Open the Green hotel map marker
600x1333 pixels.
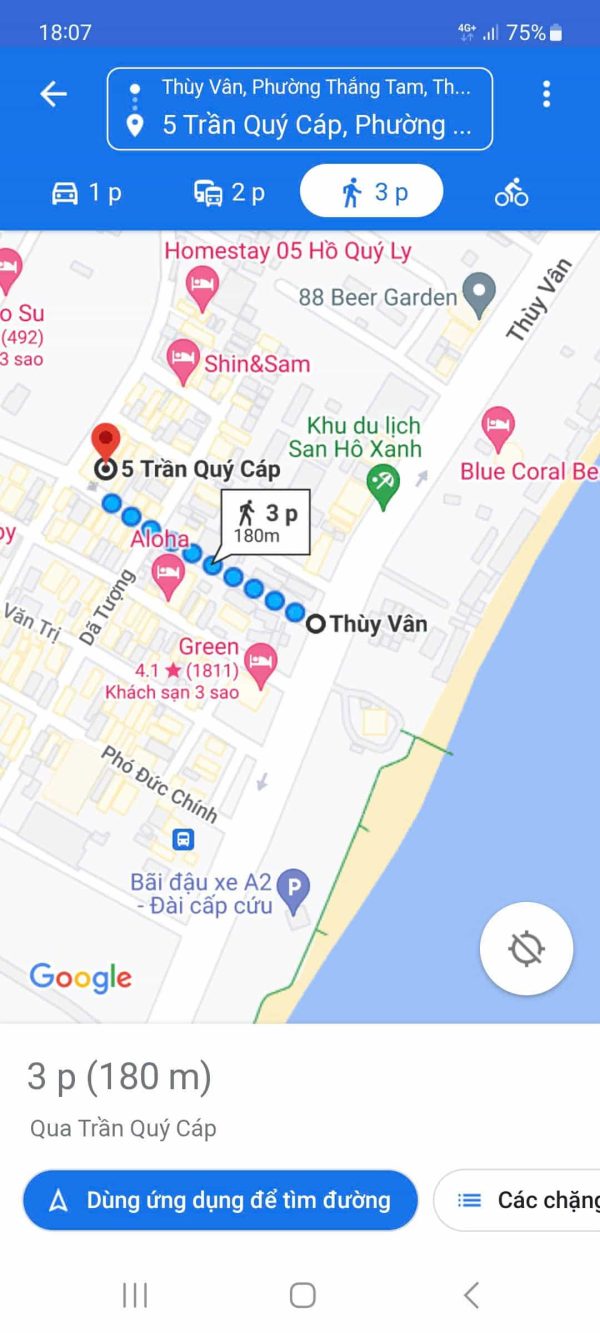point(261,662)
